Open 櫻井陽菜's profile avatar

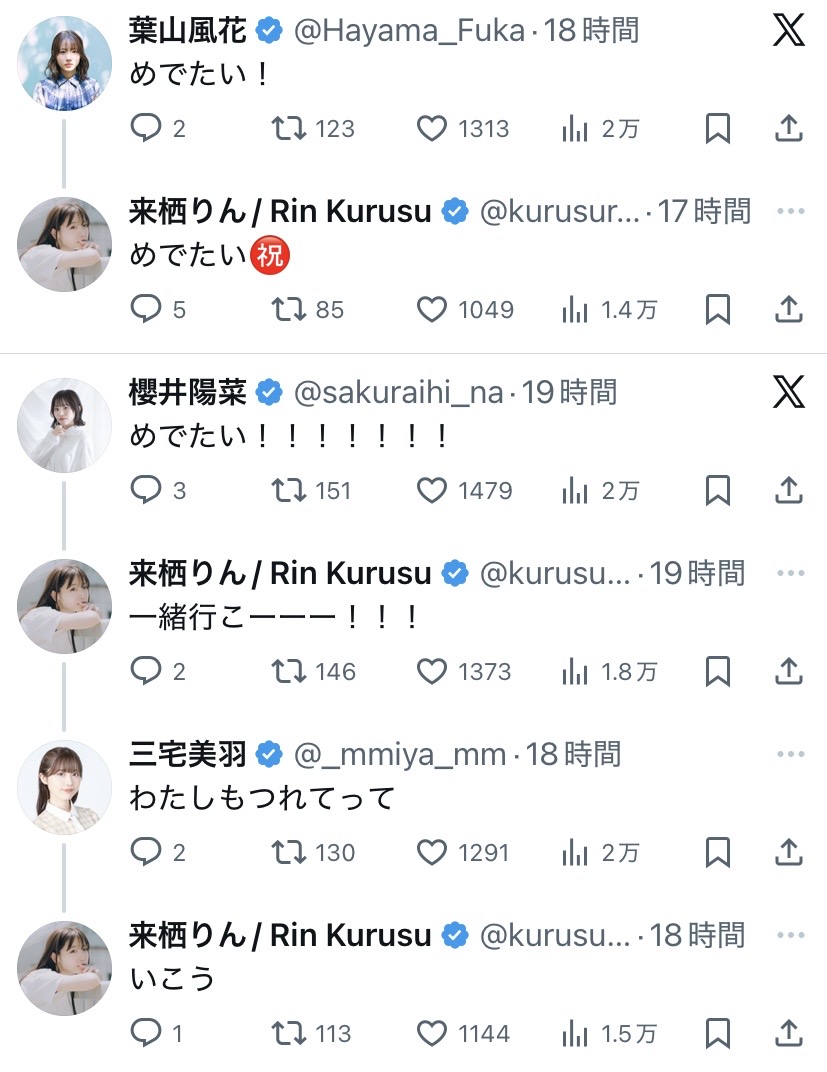[x=65, y=425]
